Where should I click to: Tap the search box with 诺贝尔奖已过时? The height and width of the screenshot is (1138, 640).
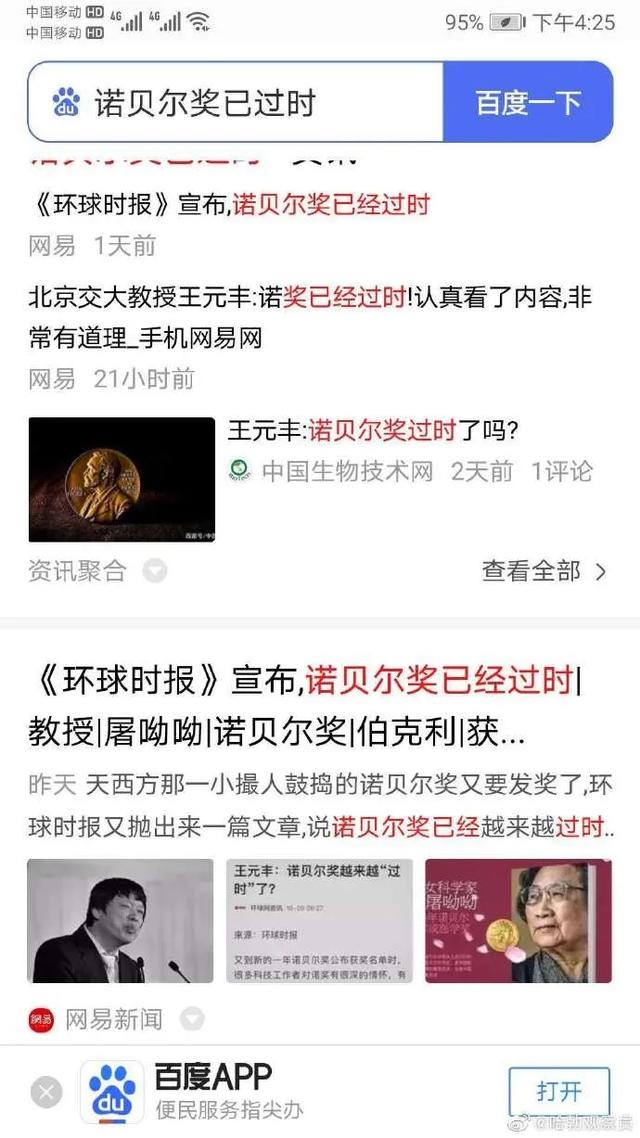pyautogui.click(x=240, y=102)
